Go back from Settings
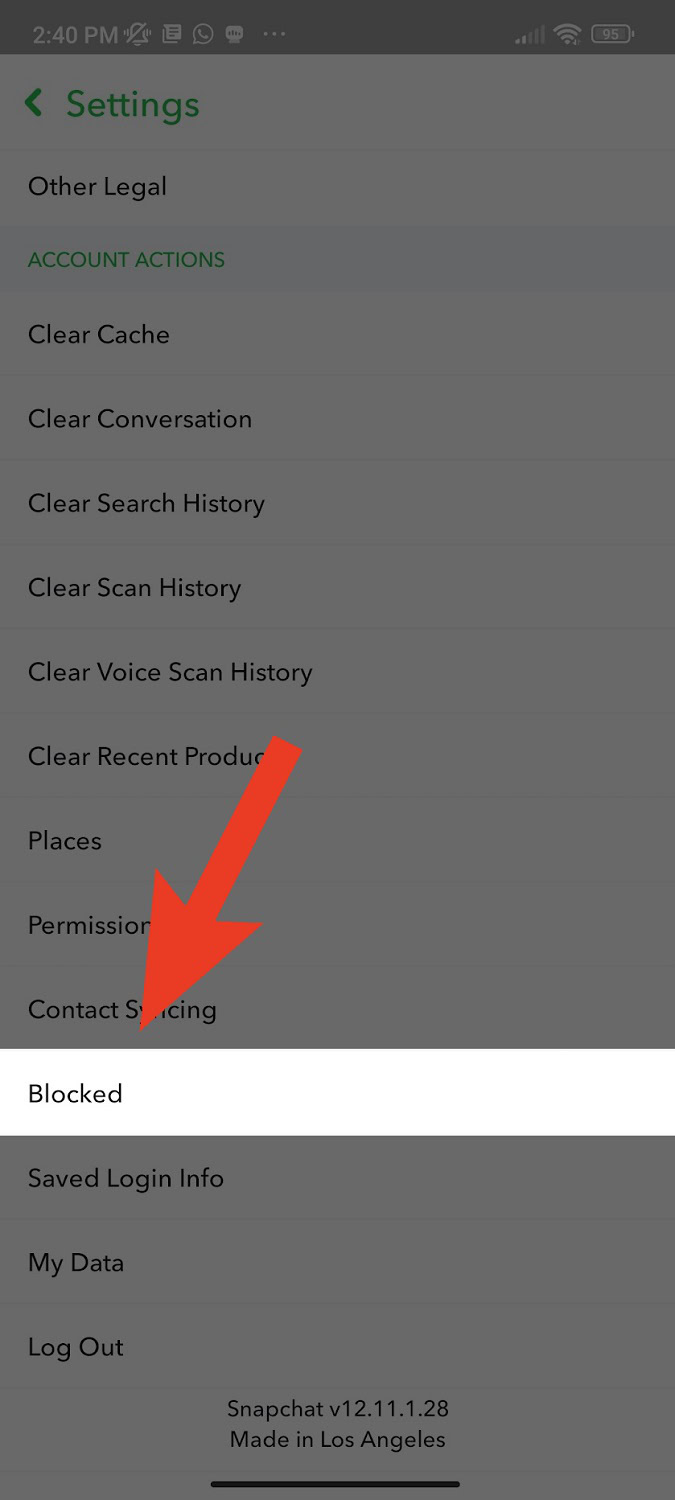The image size is (675, 1500). point(35,103)
